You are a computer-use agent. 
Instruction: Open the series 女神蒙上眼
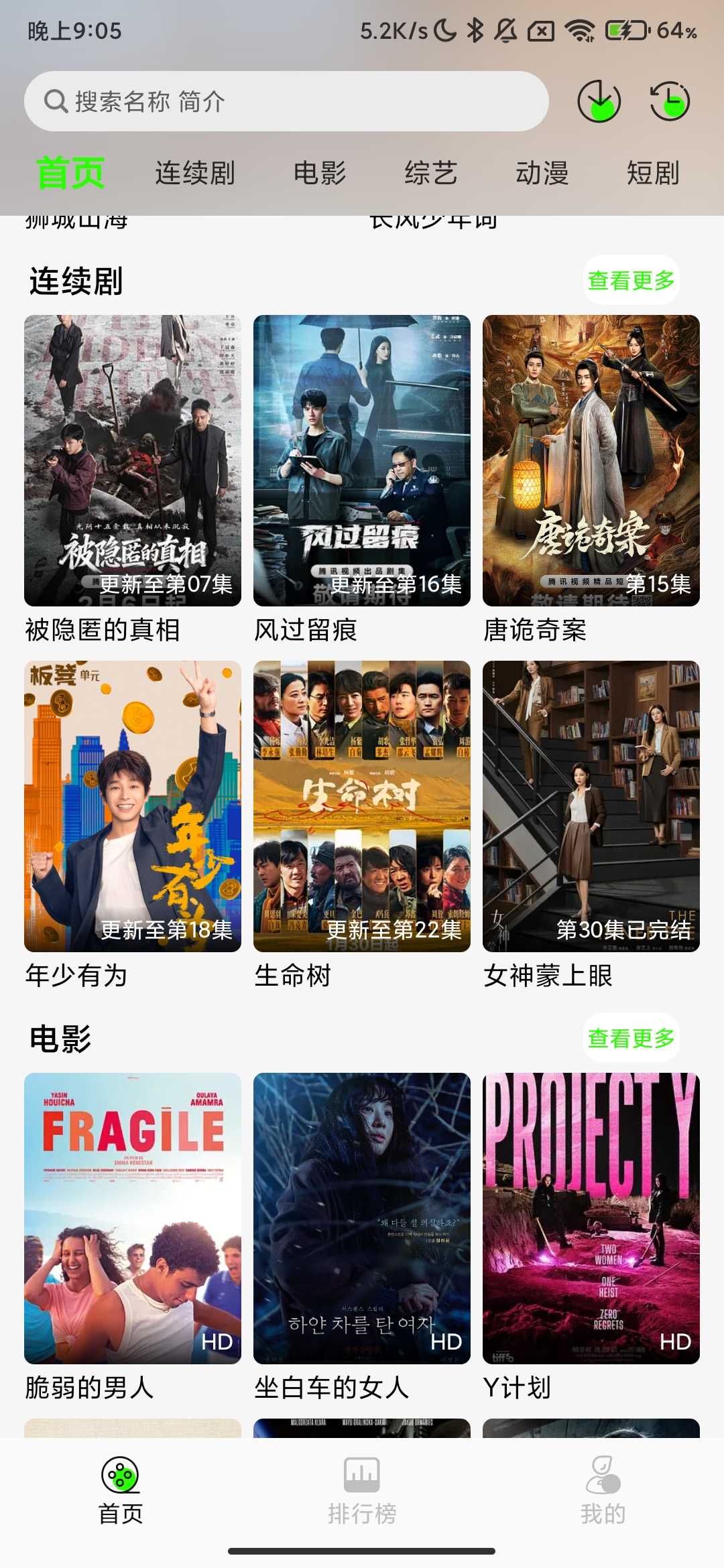(591, 807)
